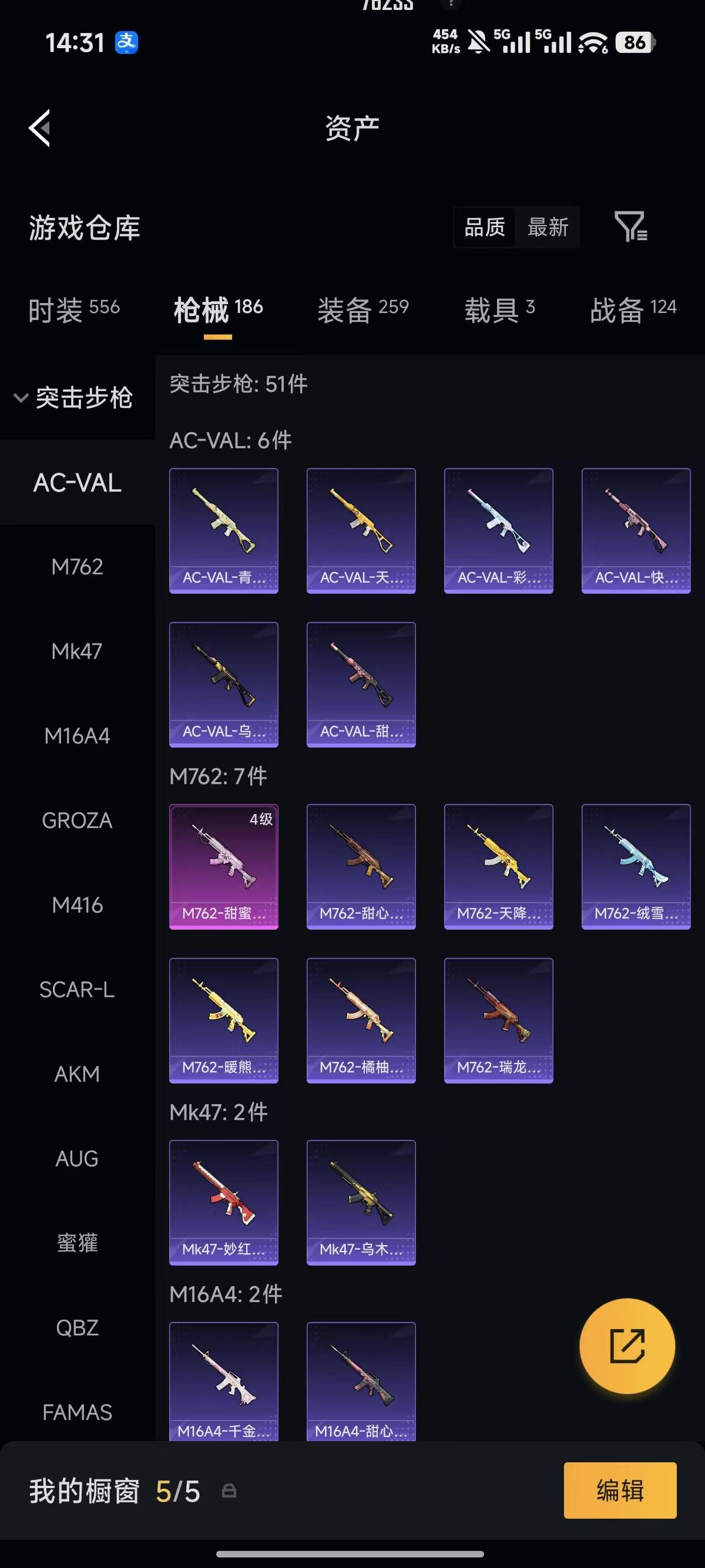Tap 编辑 to edit my showcase

point(620,1490)
